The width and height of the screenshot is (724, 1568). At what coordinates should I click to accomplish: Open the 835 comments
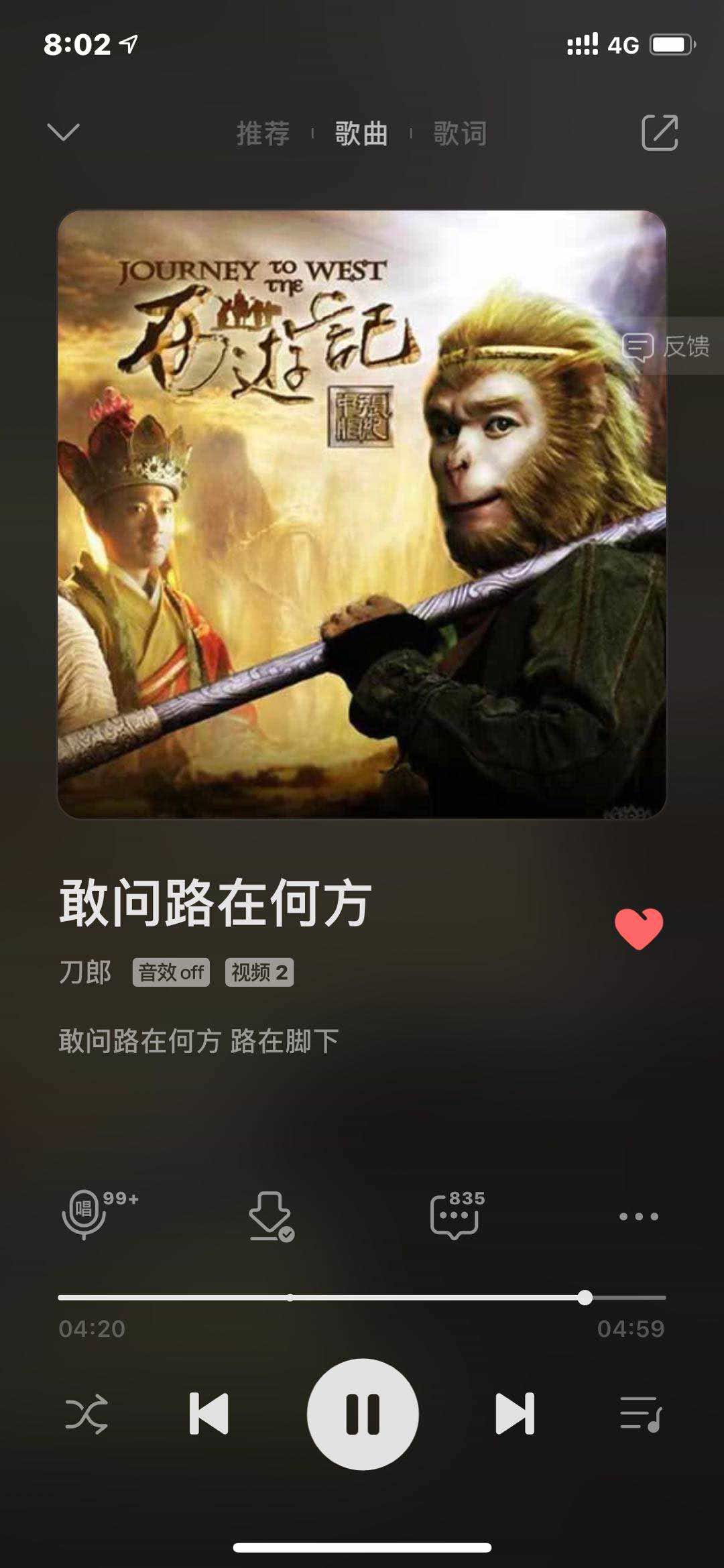coord(455,1215)
